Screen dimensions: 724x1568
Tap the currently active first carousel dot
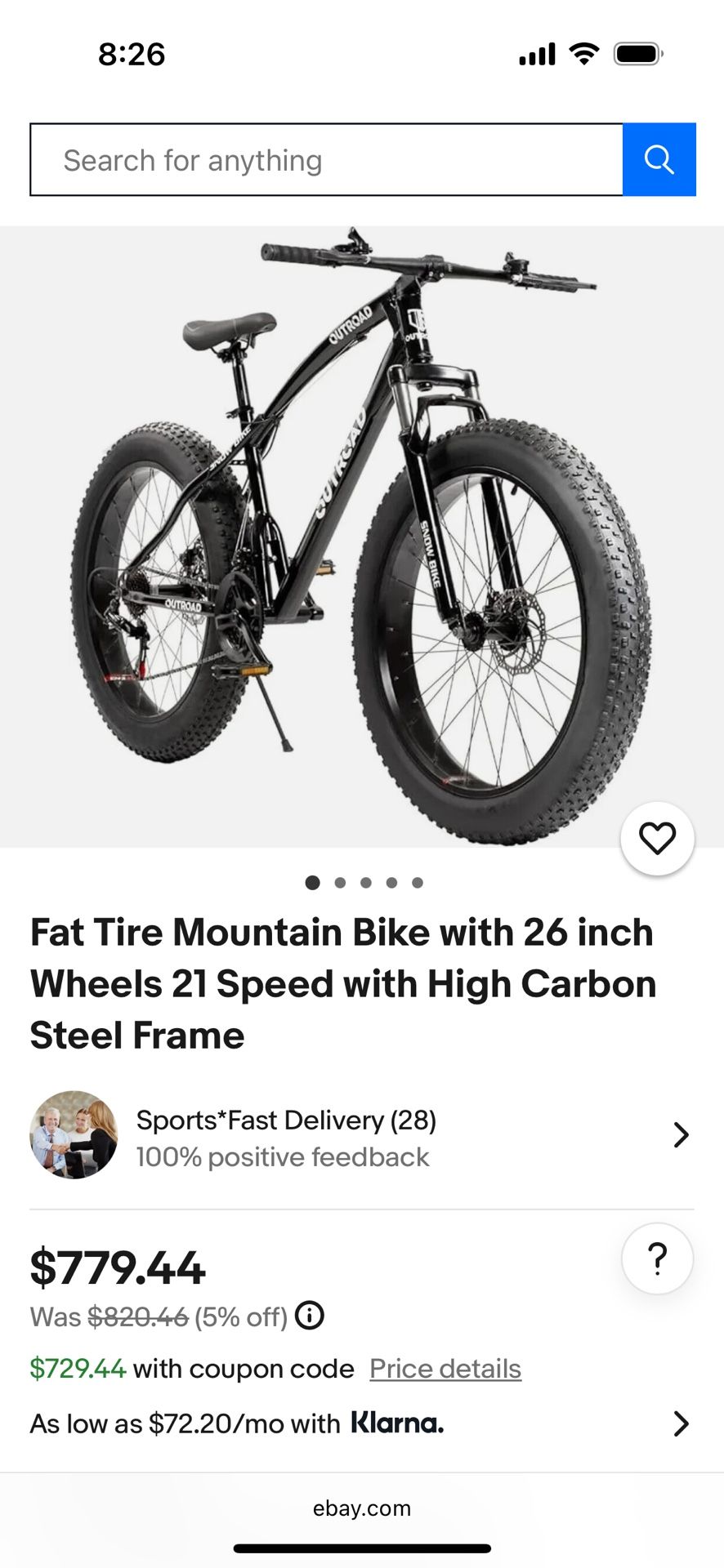(312, 883)
